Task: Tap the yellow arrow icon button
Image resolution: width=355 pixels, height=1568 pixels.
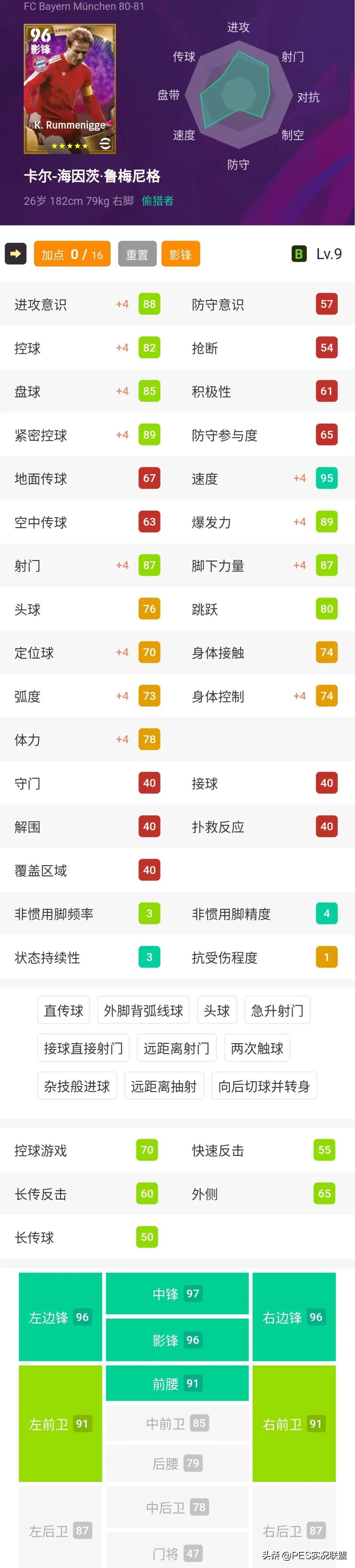Action: pos(16,254)
